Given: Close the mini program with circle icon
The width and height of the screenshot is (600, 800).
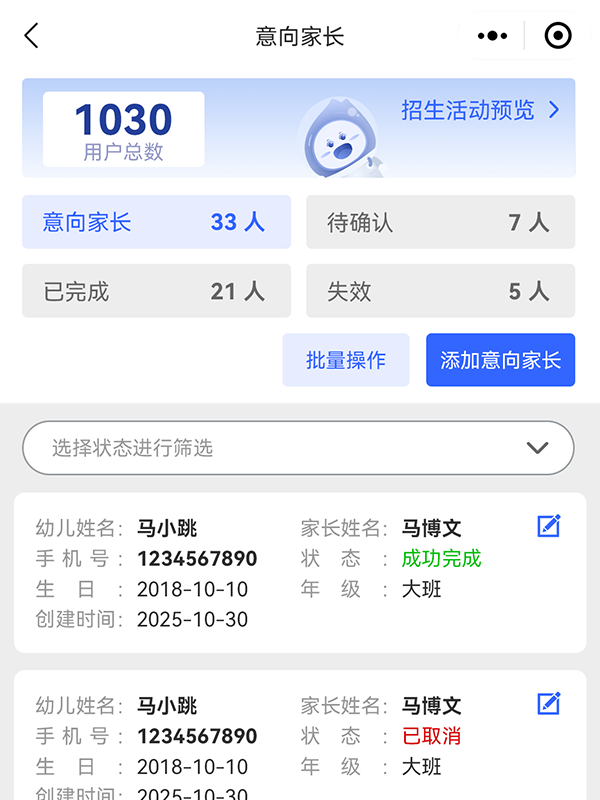Looking at the screenshot, I should point(558,36).
